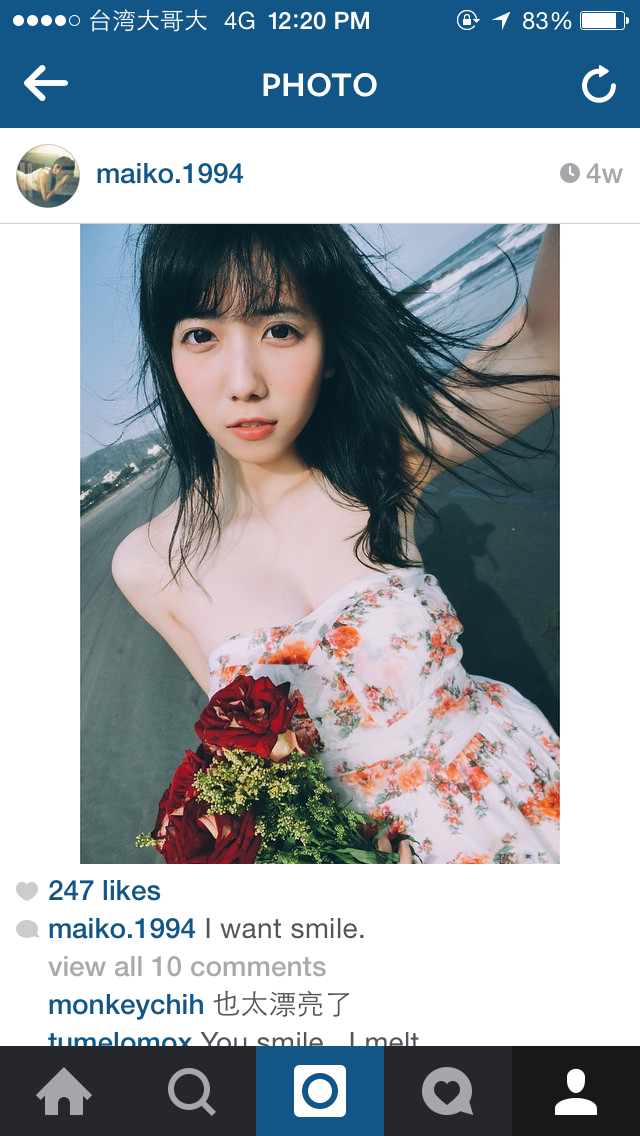This screenshot has height=1136, width=640.
Task: View the 247 likes list
Action: (104, 890)
